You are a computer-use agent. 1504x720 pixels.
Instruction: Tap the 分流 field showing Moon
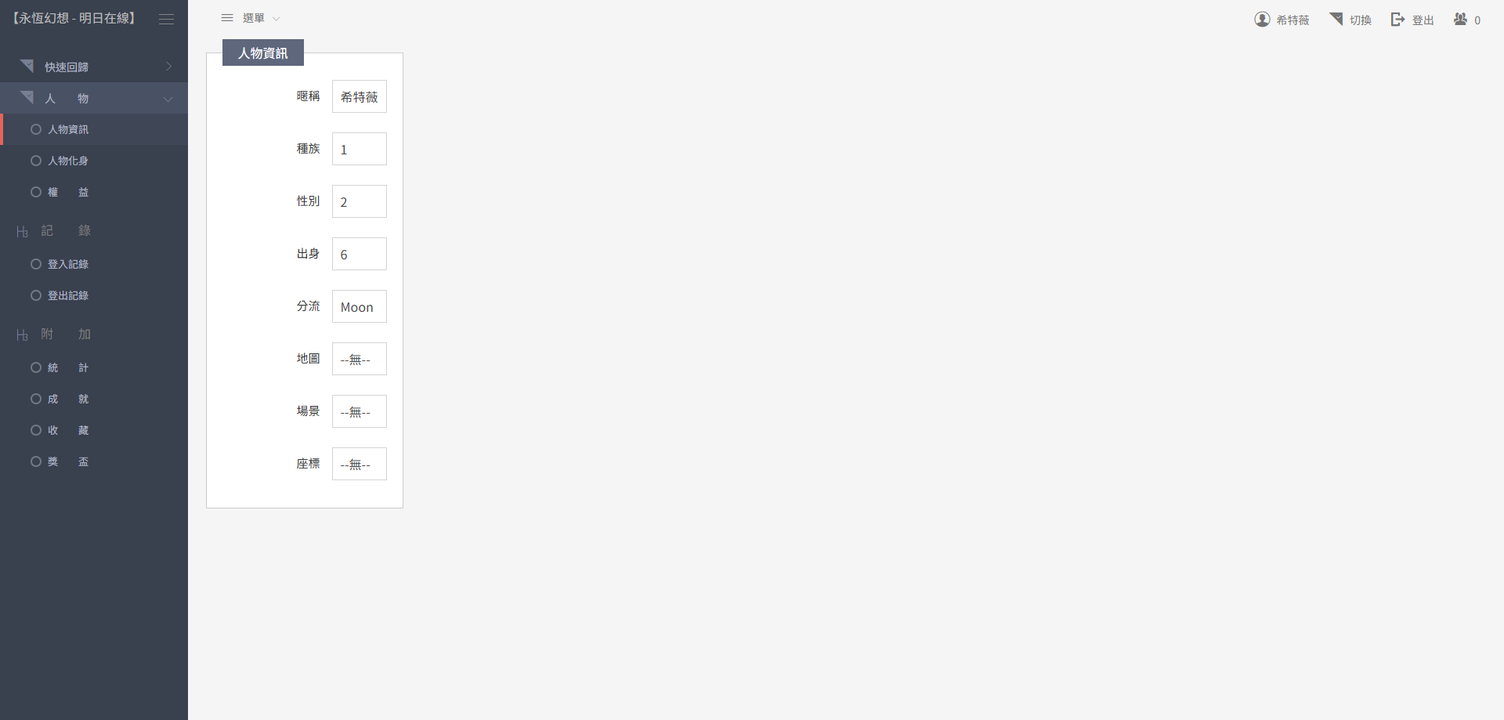point(359,307)
